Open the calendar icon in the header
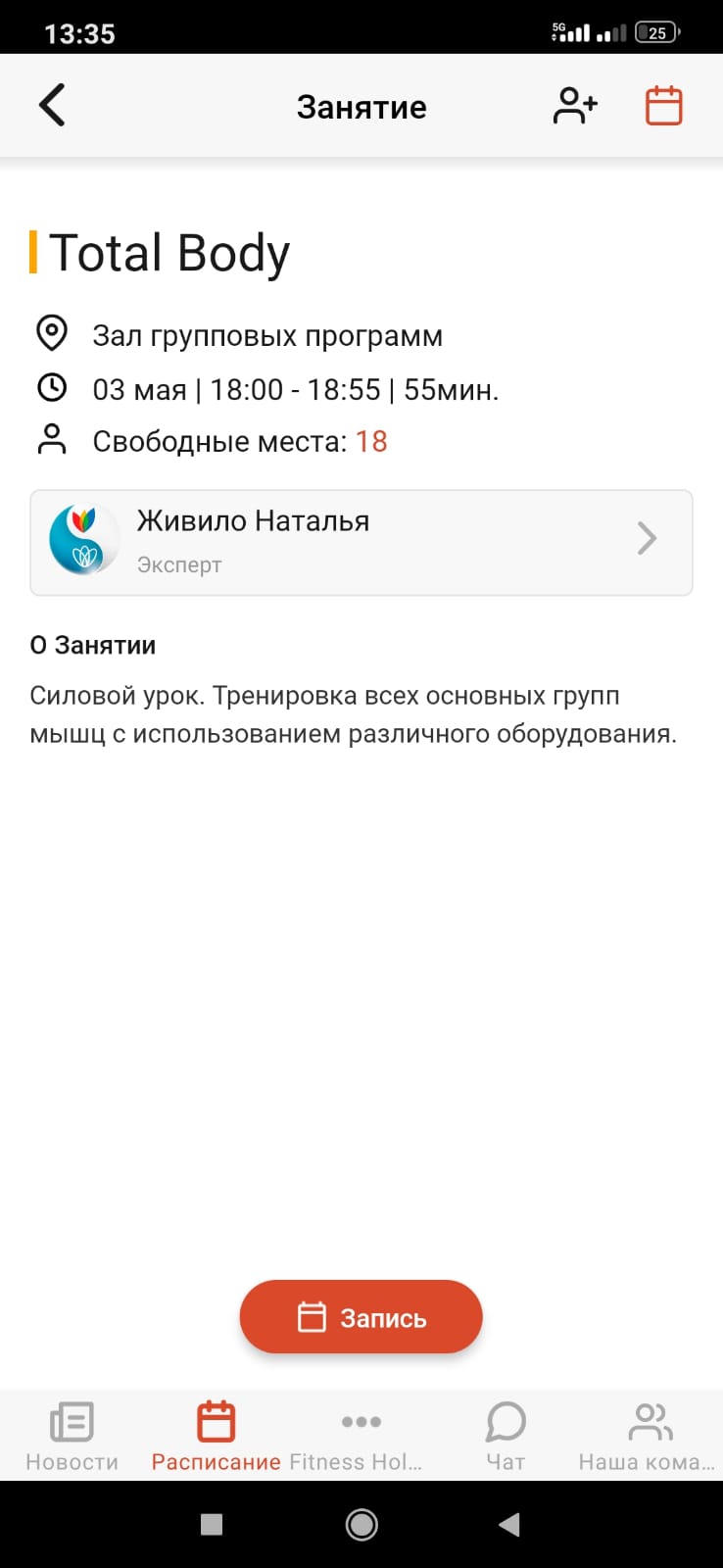Viewport: 723px width, 1568px height. (663, 106)
